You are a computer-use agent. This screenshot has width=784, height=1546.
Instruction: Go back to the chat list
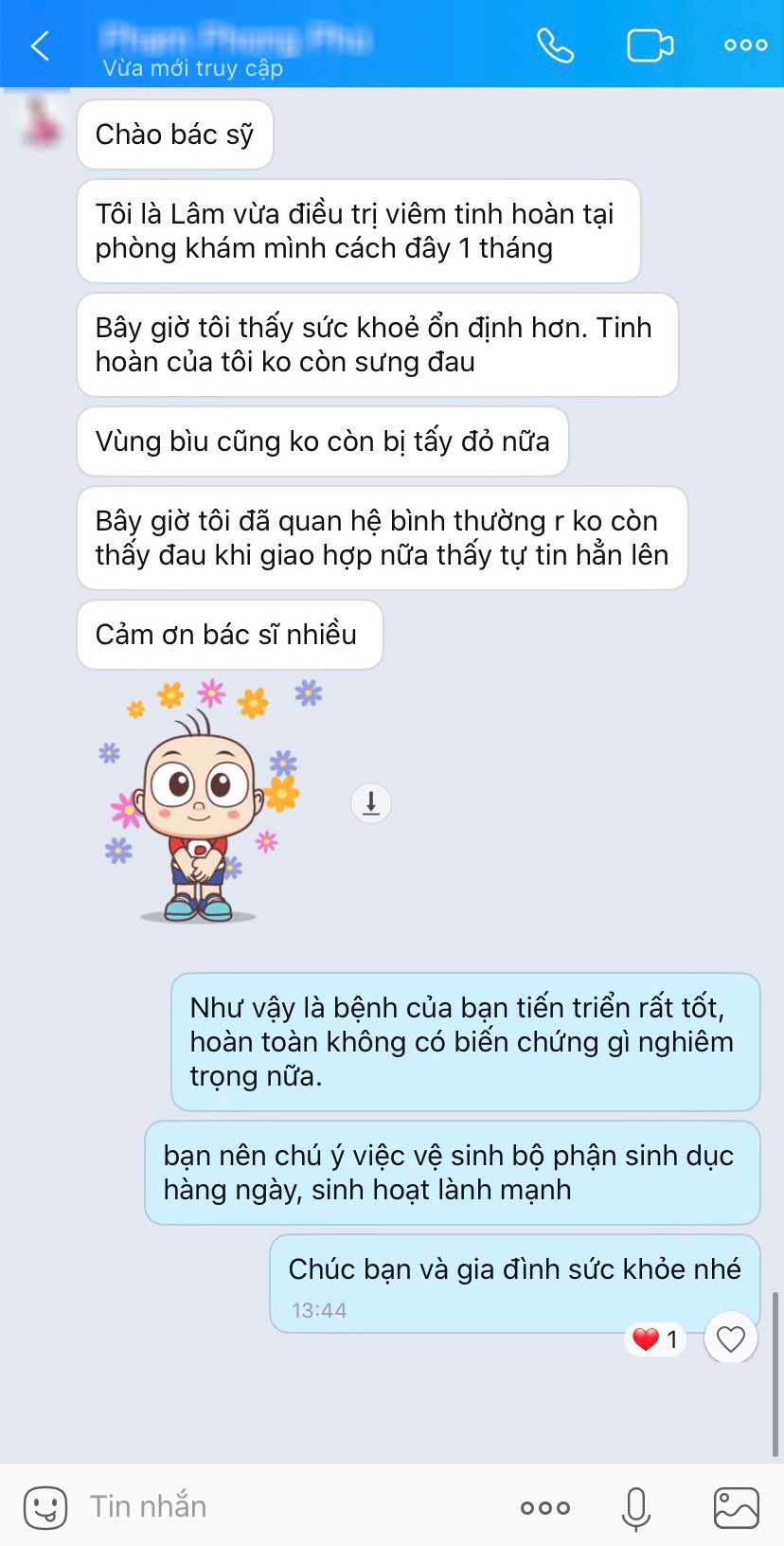[x=40, y=45]
